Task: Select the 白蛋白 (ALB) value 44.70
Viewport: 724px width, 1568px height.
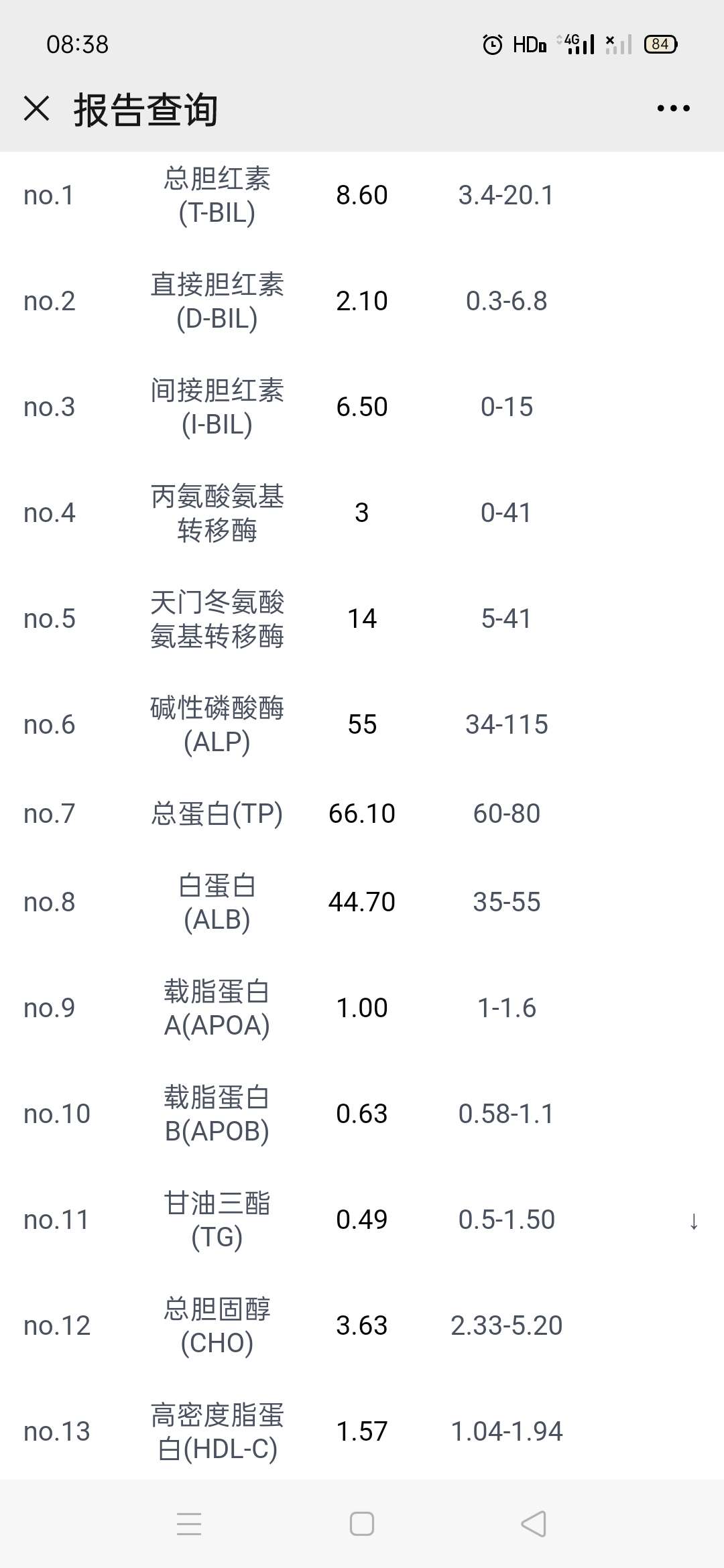Action: point(362,901)
